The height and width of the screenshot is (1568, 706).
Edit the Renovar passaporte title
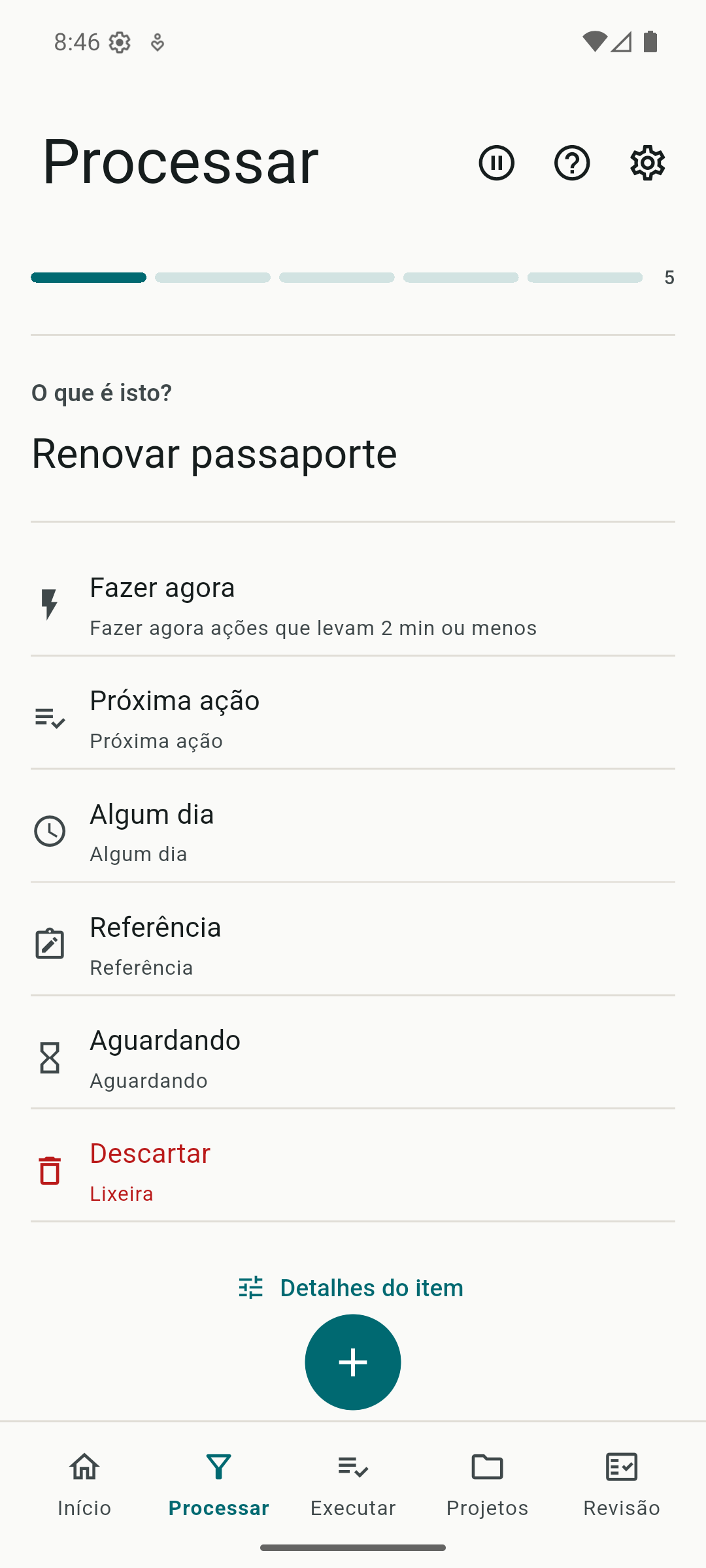pyautogui.click(x=214, y=453)
